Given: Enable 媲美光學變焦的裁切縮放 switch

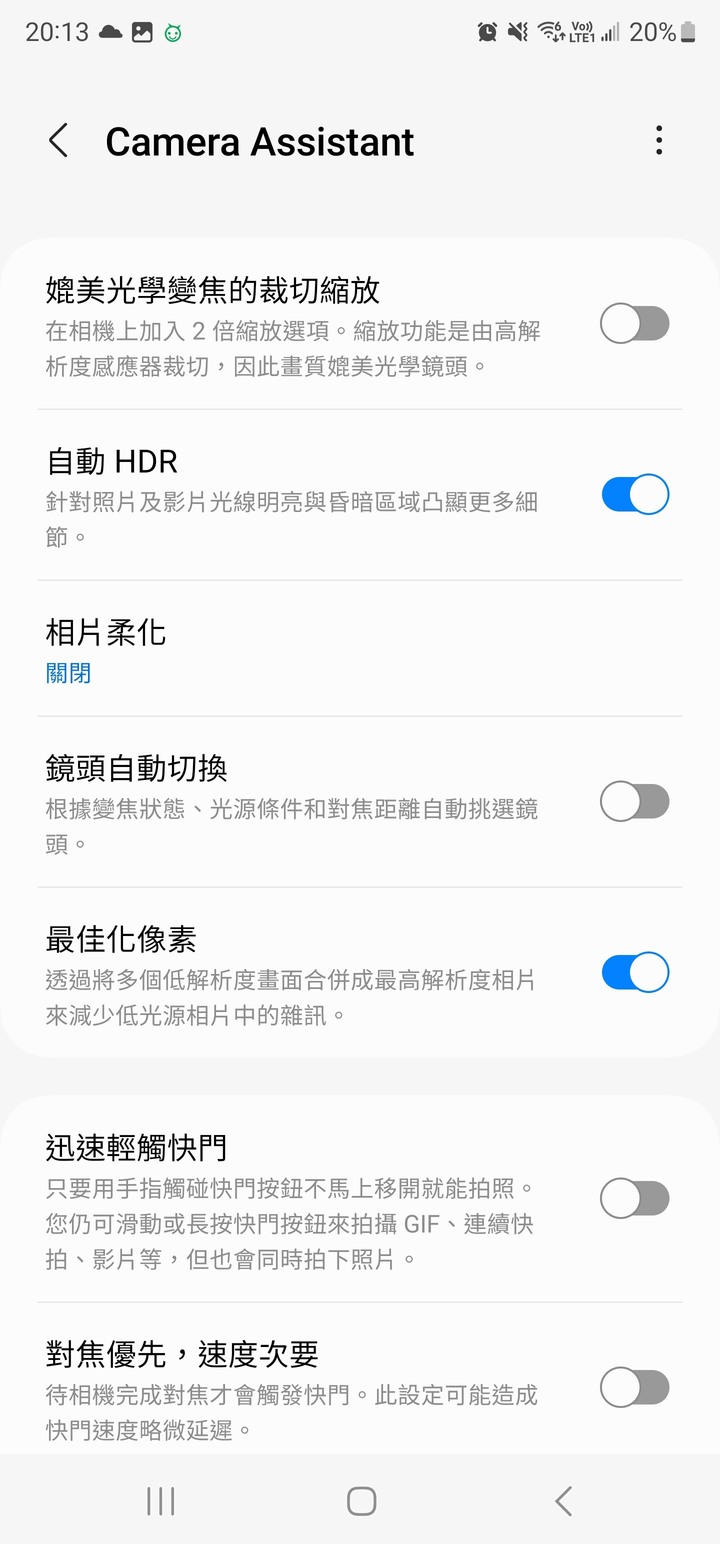Looking at the screenshot, I should (x=634, y=324).
